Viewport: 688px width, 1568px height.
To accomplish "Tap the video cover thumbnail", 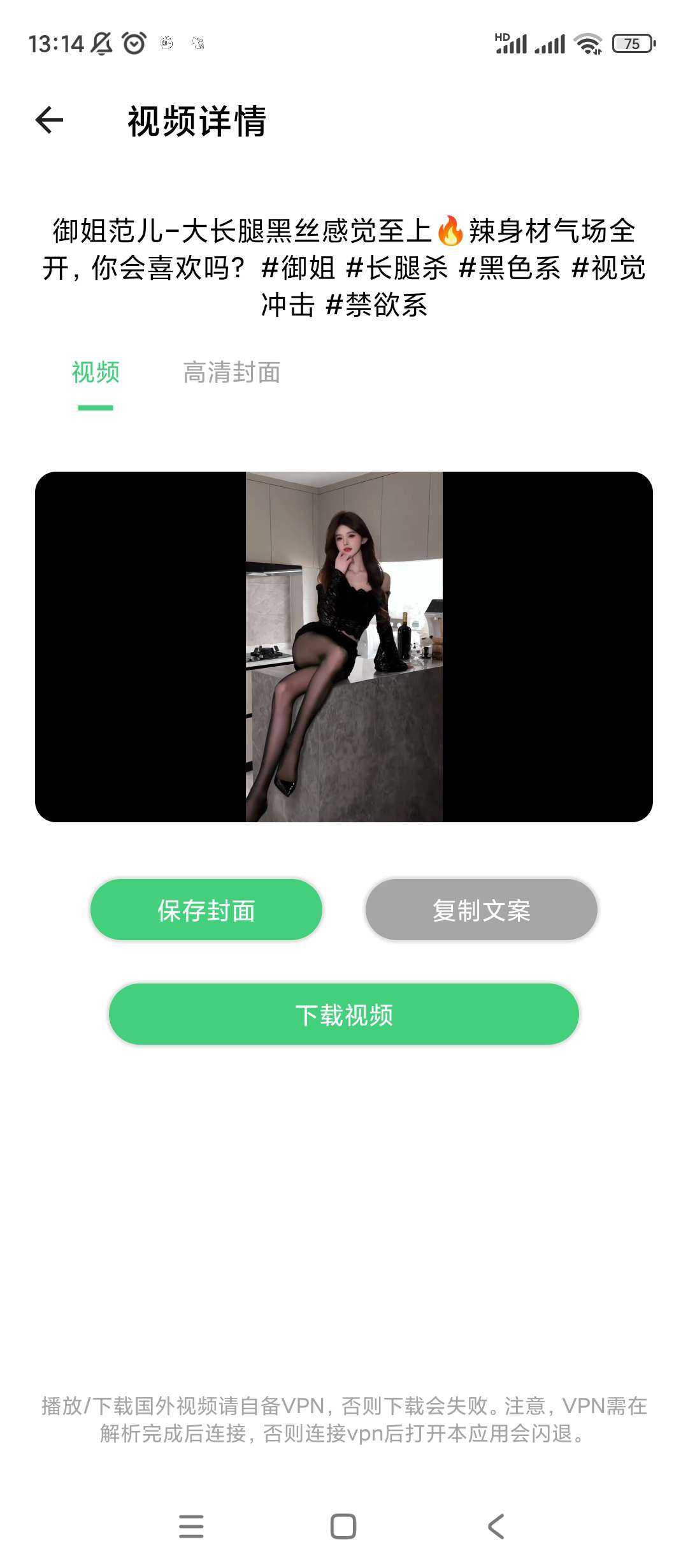I will pyautogui.click(x=344, y=645).
